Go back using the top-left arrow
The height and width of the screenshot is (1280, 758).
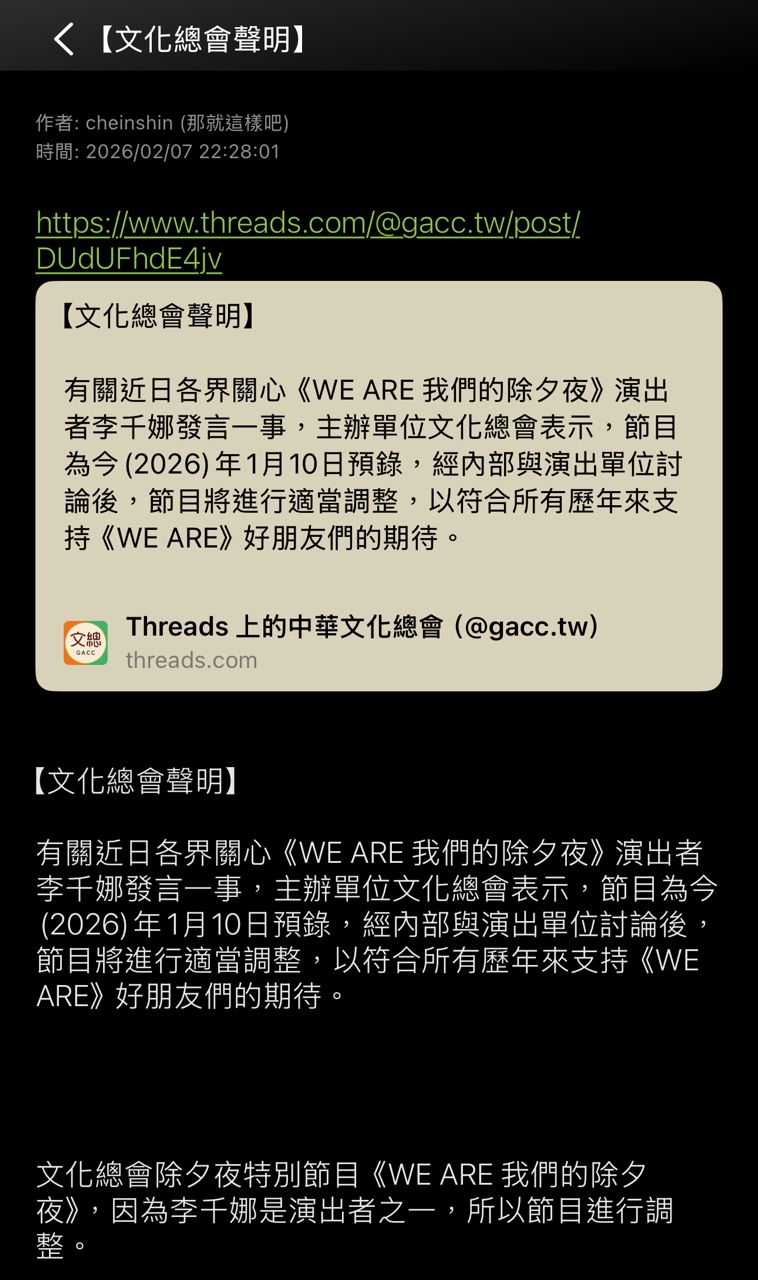pyautogui.click(x=63, y=39)
